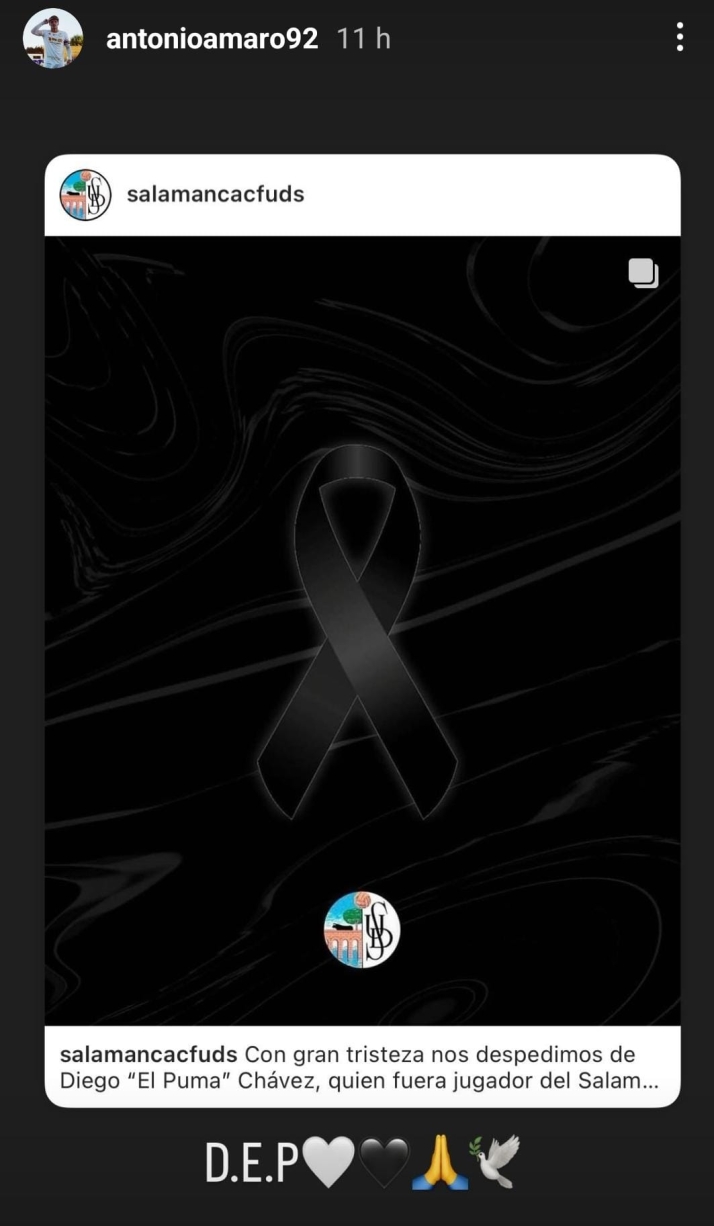Open the story overflow menu

pyautogui.click(x=680, y=38)
